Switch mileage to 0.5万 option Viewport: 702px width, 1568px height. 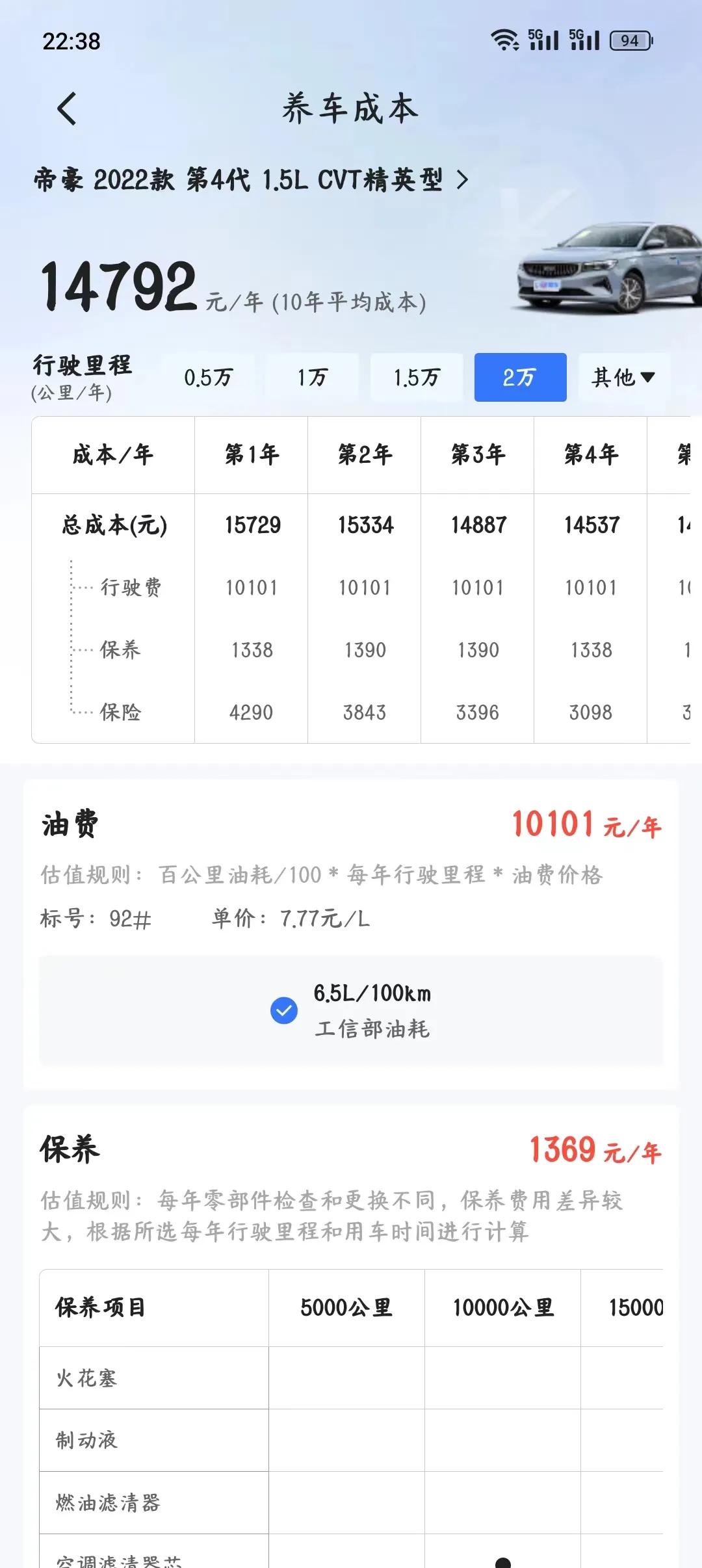[208, 377]
